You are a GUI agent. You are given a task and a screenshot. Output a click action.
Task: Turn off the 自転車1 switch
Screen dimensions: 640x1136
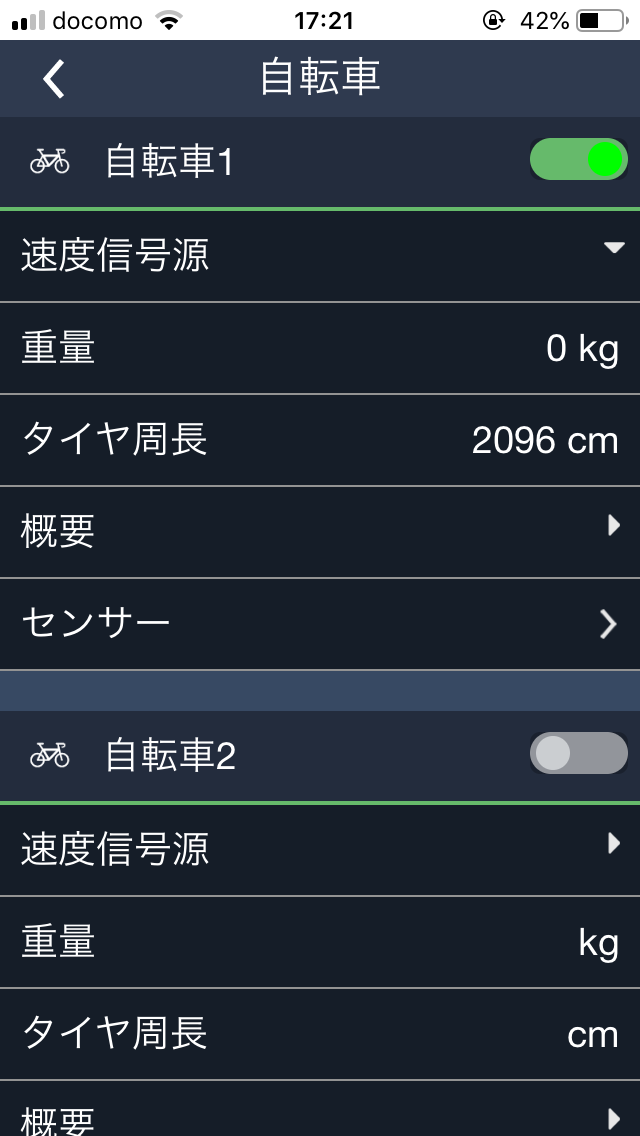tap(578, 159)
